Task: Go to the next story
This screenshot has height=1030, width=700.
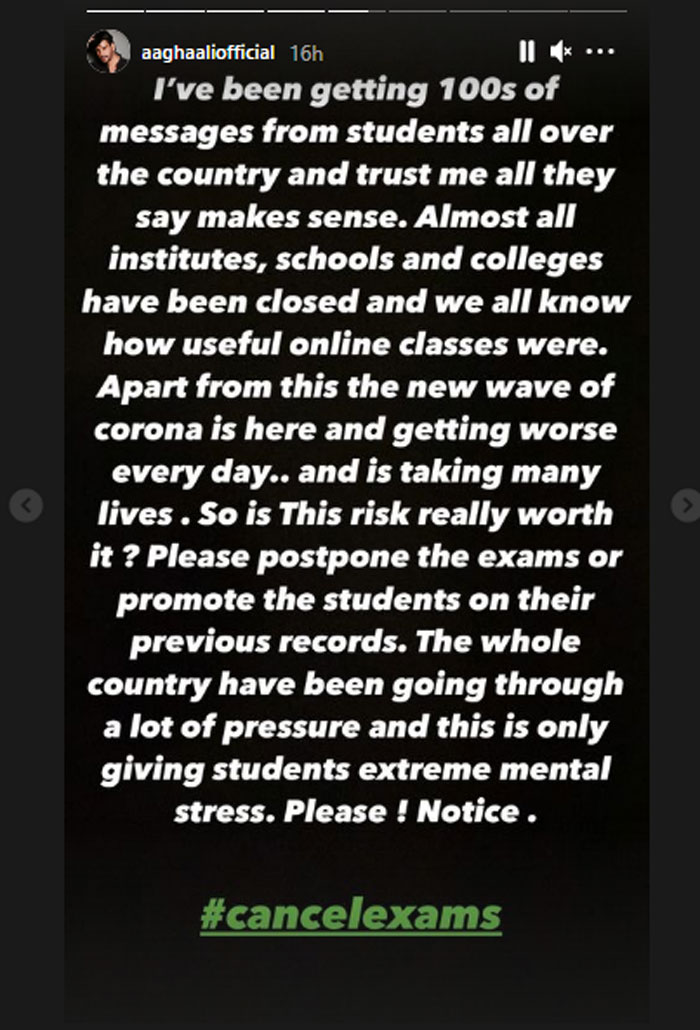Action: point(686,506)
